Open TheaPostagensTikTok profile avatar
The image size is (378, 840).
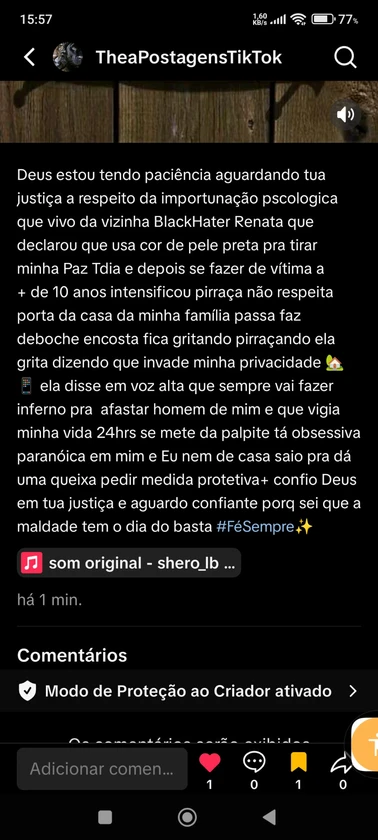pos(67,57)
